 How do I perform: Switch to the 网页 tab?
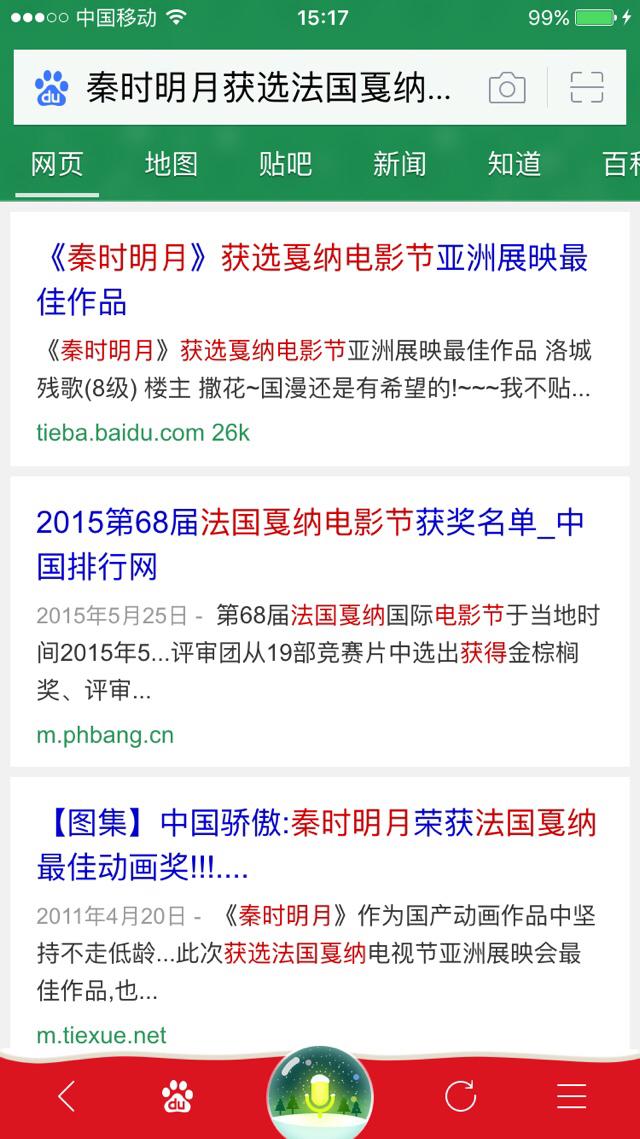click(57, 164)
